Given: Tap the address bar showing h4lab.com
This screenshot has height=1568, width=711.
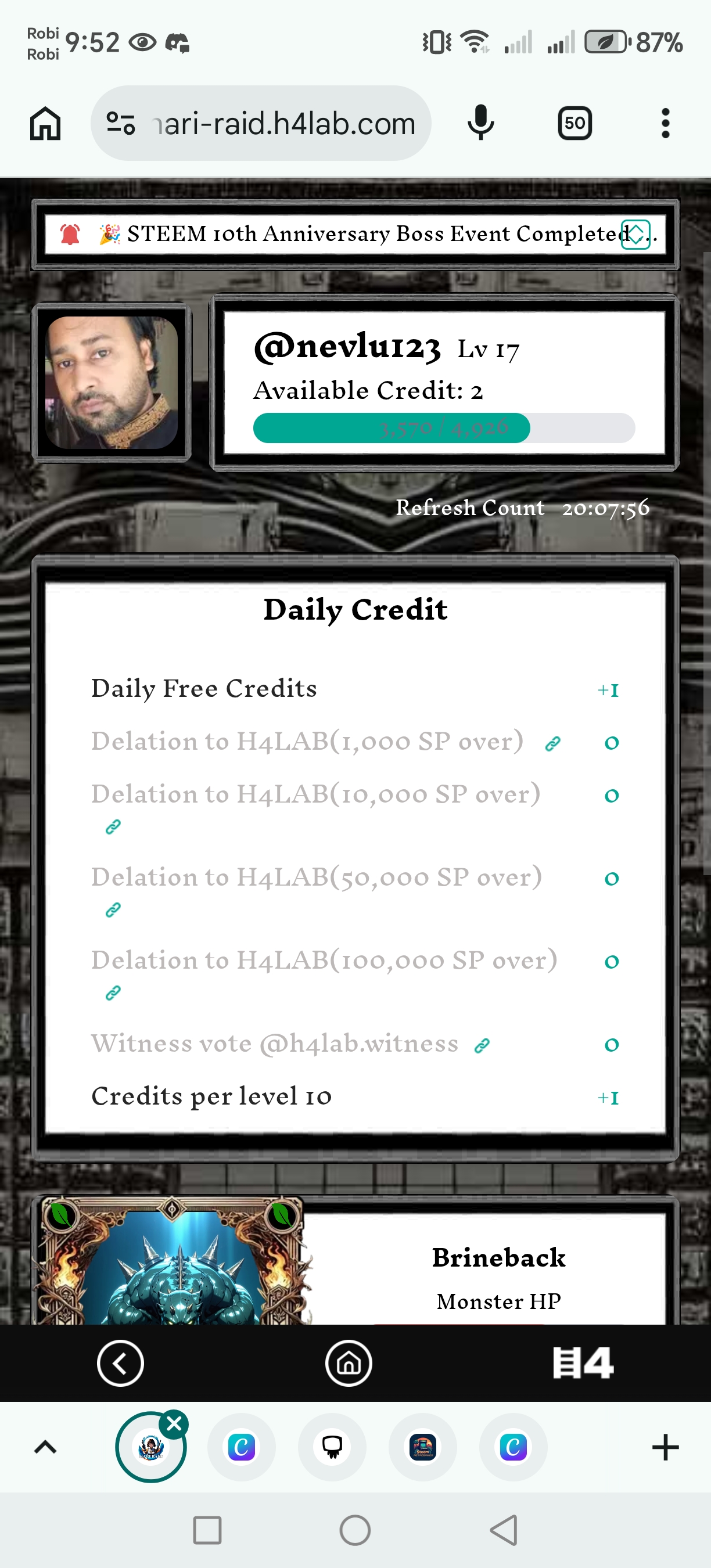Looking at the screenshot, I should pyautogui.click(x=283, y=124).
